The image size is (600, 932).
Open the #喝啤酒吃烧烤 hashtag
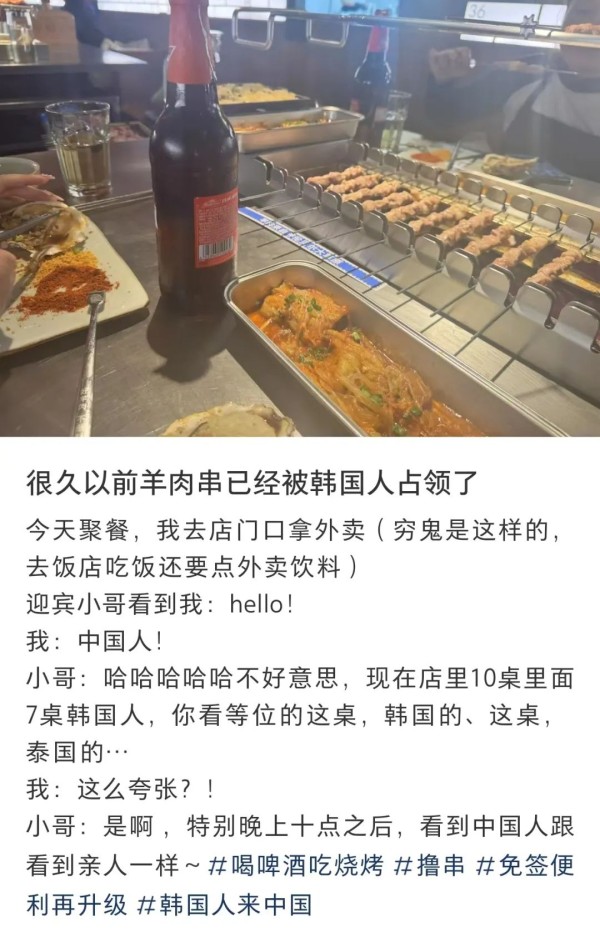295,865
